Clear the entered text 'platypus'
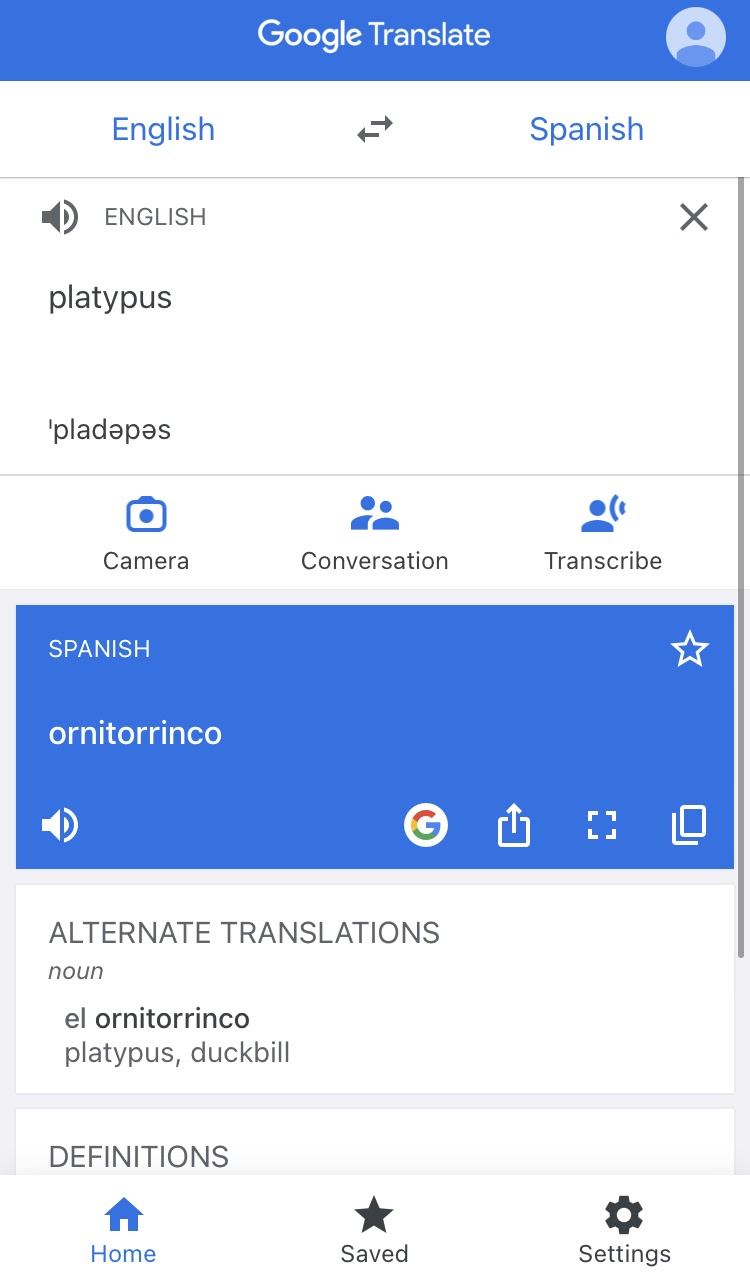The width and height of the screenshot is (750, 1287). (x=693, y=217)
